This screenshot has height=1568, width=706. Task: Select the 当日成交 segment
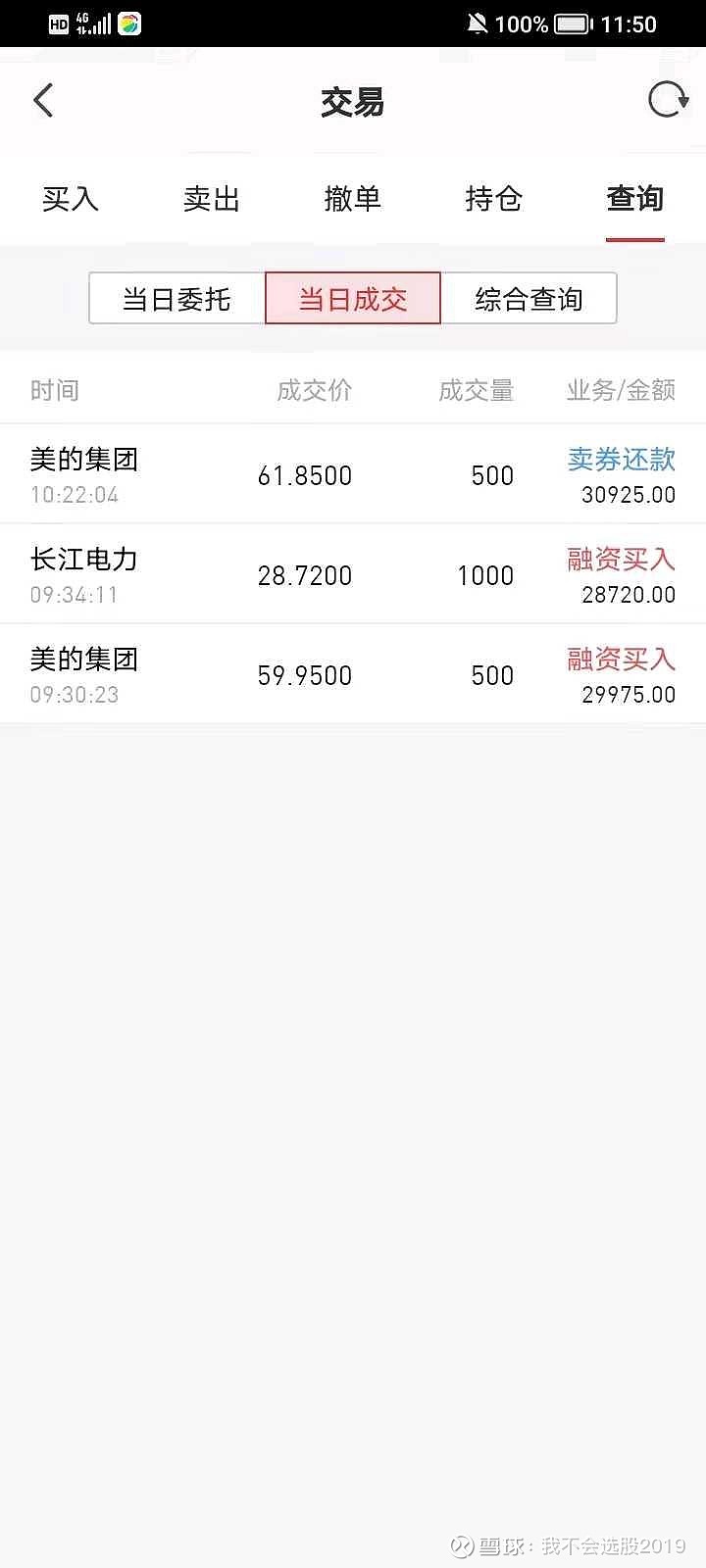pos(353,298)
